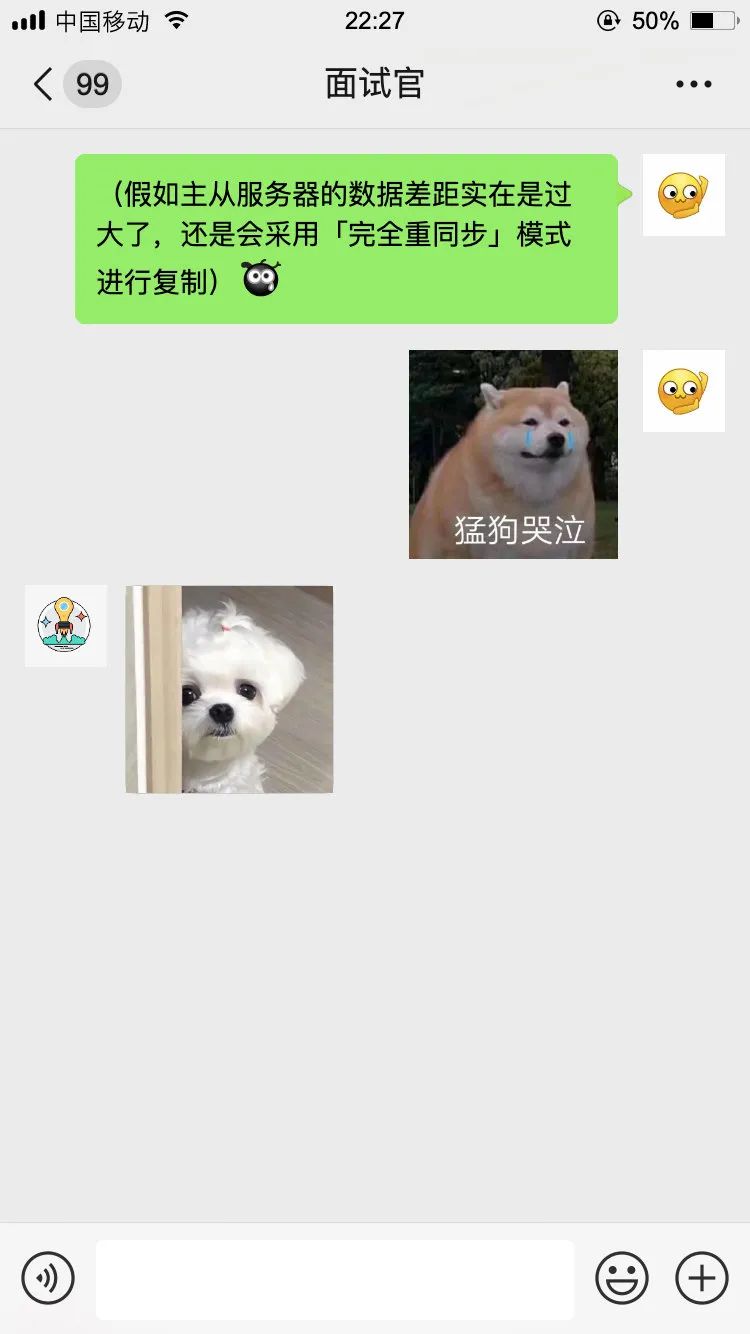Open the plus attachments menu

pos(702,1278)
